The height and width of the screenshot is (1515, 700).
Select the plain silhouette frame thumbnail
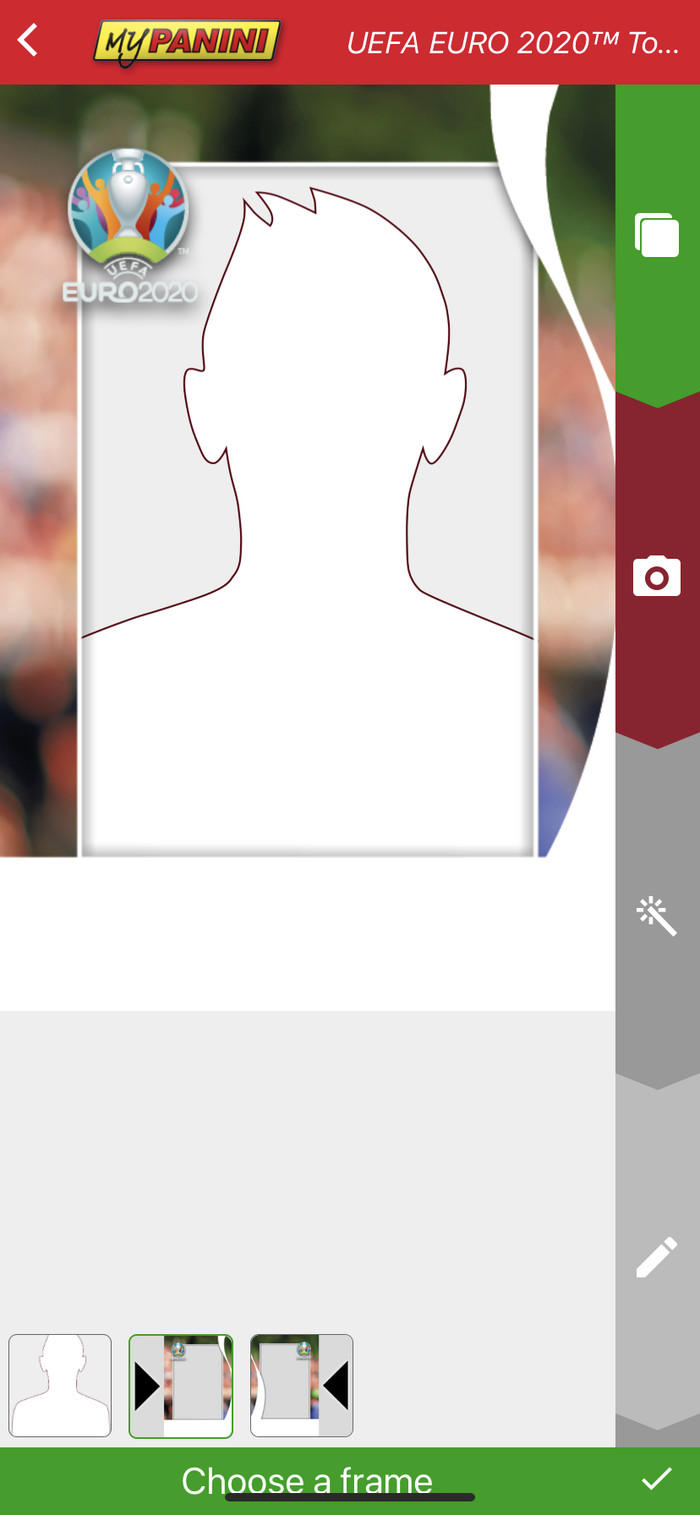pos(60,1385)
